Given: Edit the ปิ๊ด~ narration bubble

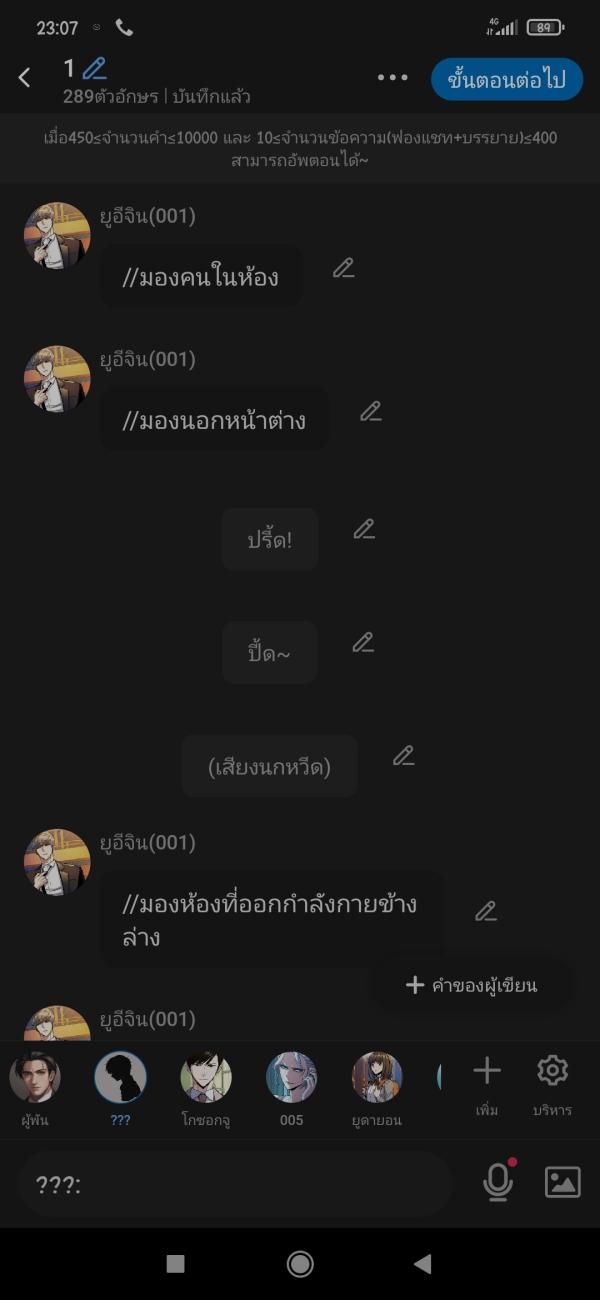Looking at the screenshot, I should coord(363,643).
